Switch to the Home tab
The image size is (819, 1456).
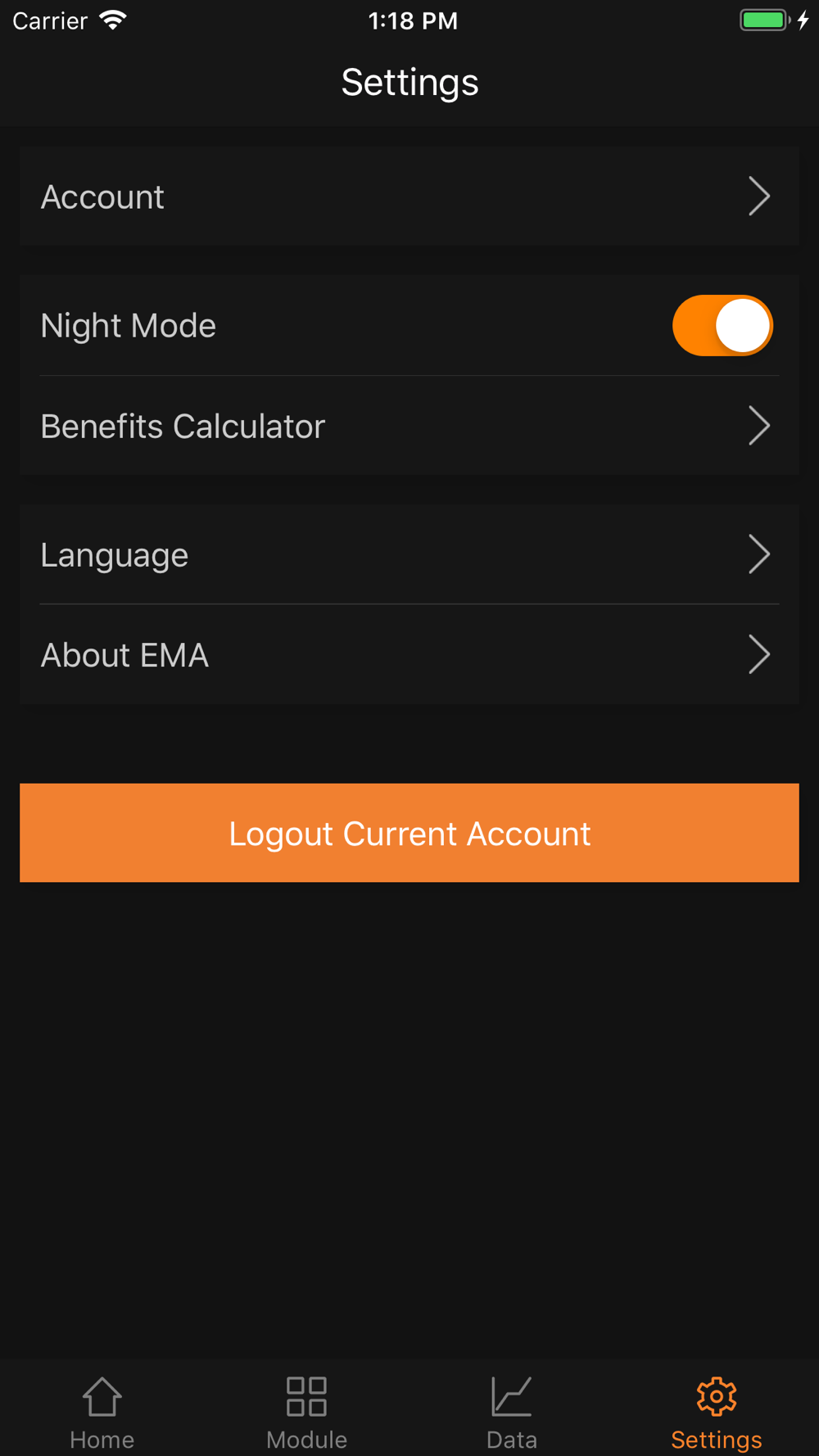click(x=102, y=1413)
